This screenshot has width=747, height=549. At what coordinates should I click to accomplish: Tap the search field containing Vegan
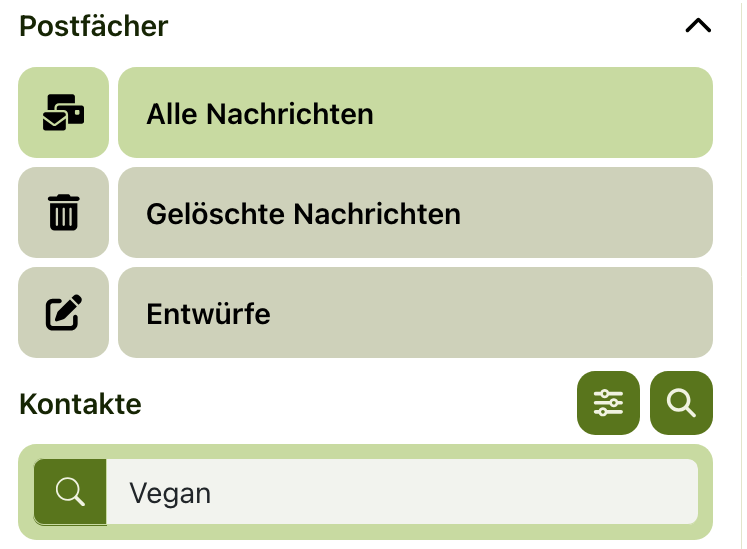(400, 492)
